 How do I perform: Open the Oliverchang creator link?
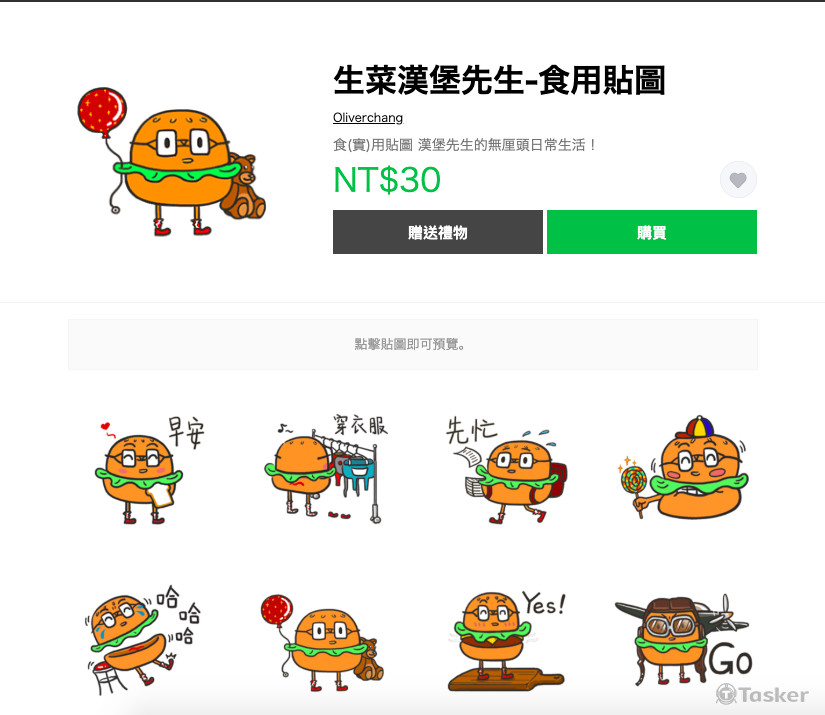(368, 118)
